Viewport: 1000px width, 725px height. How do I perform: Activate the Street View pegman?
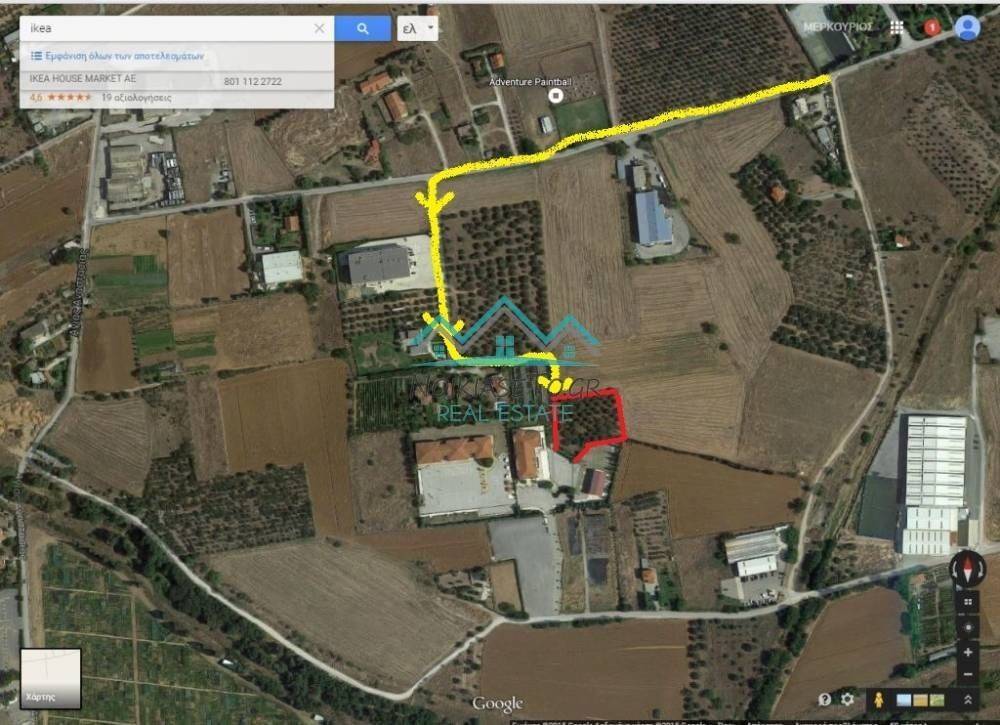point(880,699)
